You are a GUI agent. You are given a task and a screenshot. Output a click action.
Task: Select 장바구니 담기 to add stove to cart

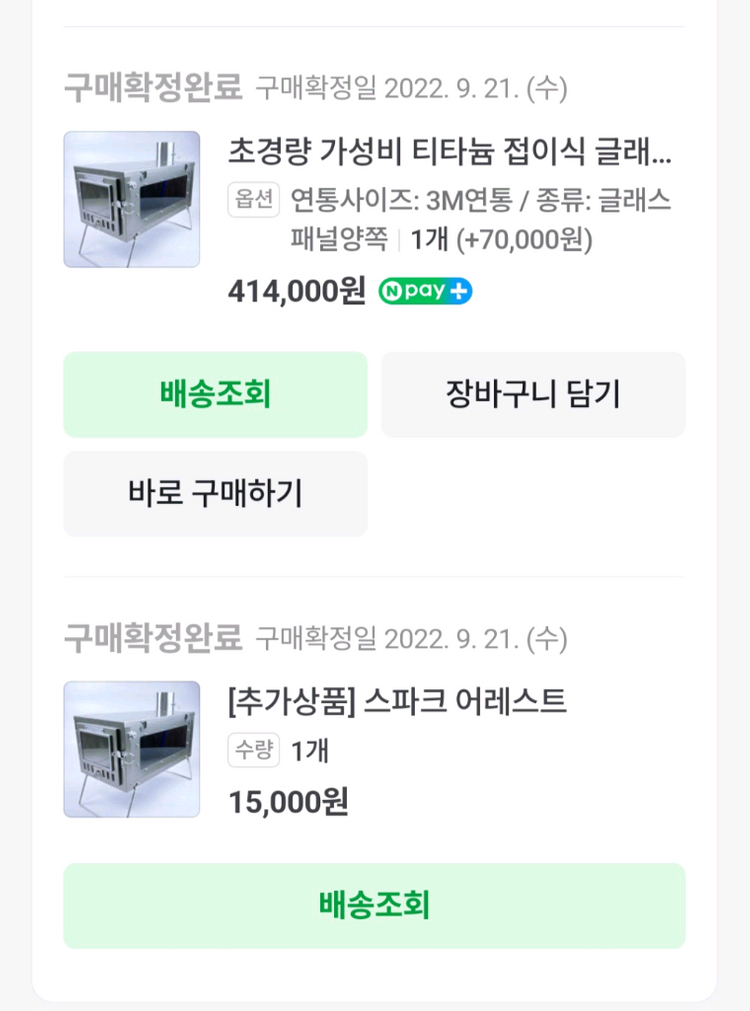[x=533, y=394]
